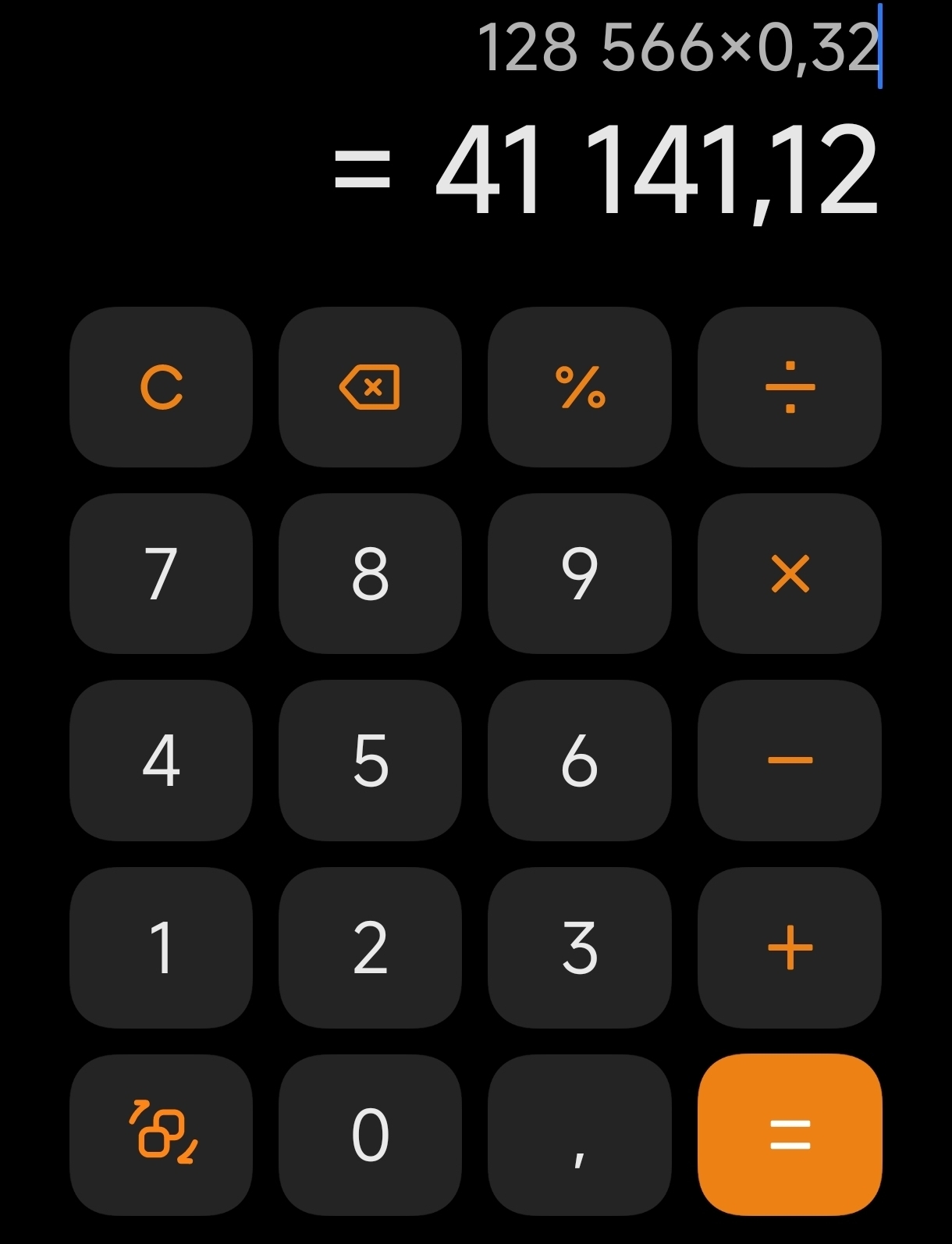Image resolution: width=952 pixels, height=1244 pixels.
Task: Switch calculator mode with the converter icon
Action: (x=161, y=1134)
